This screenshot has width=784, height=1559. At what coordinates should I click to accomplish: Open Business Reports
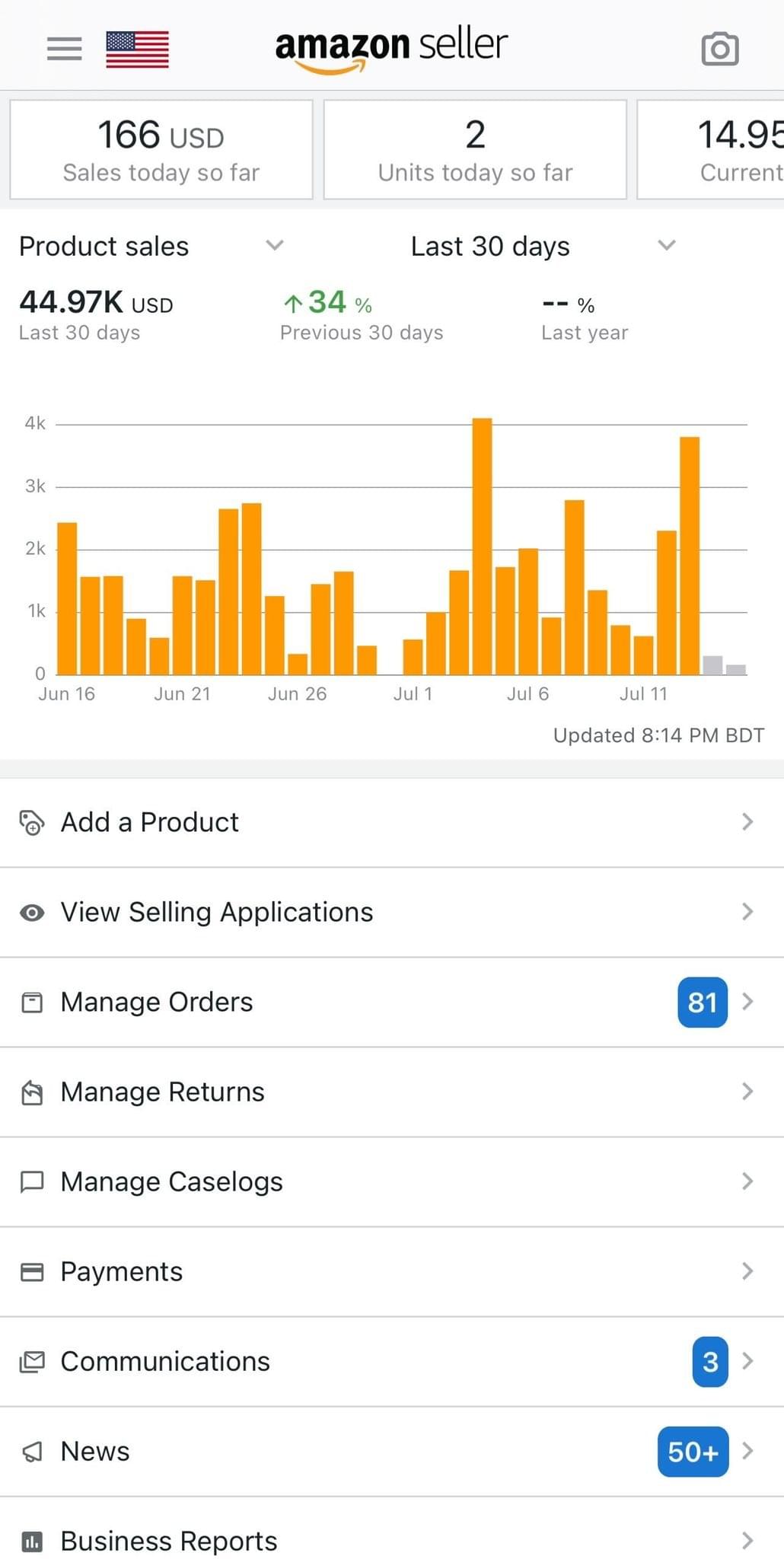(x=392, y=1532)
